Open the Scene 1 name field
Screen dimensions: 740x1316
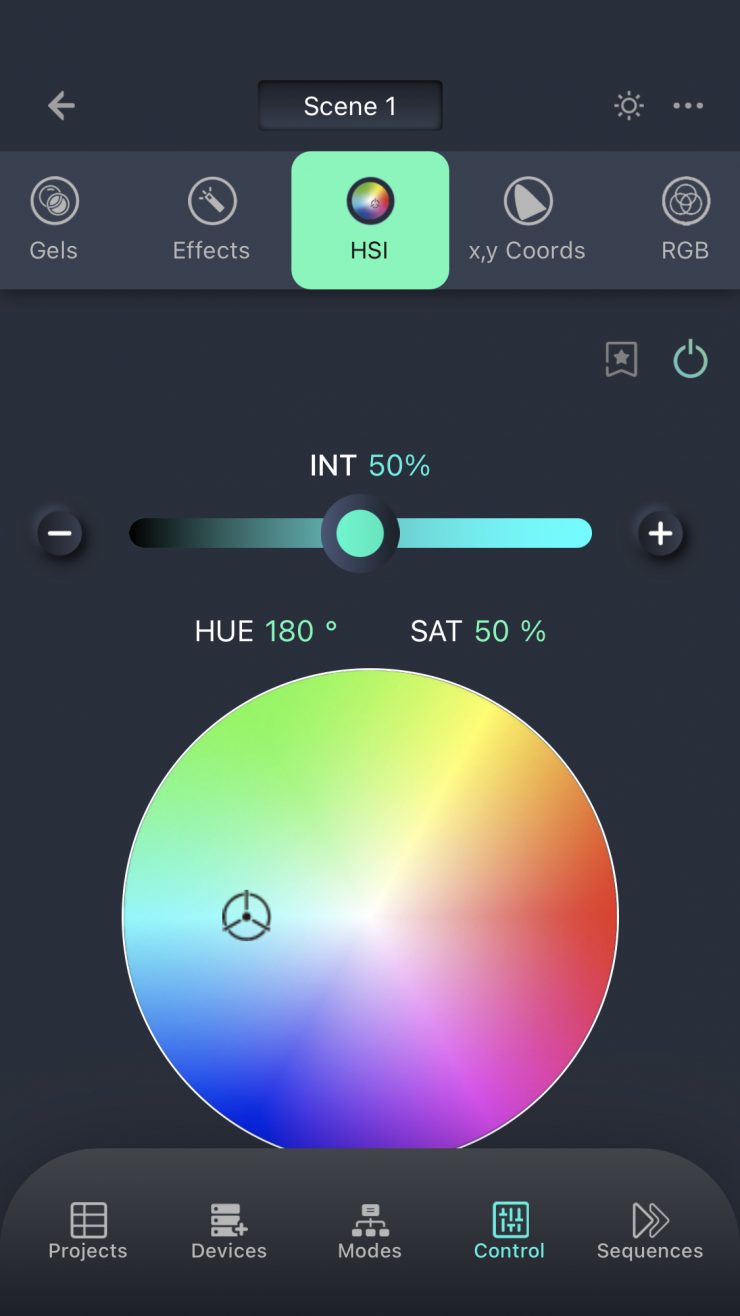[x=350, y=106]
